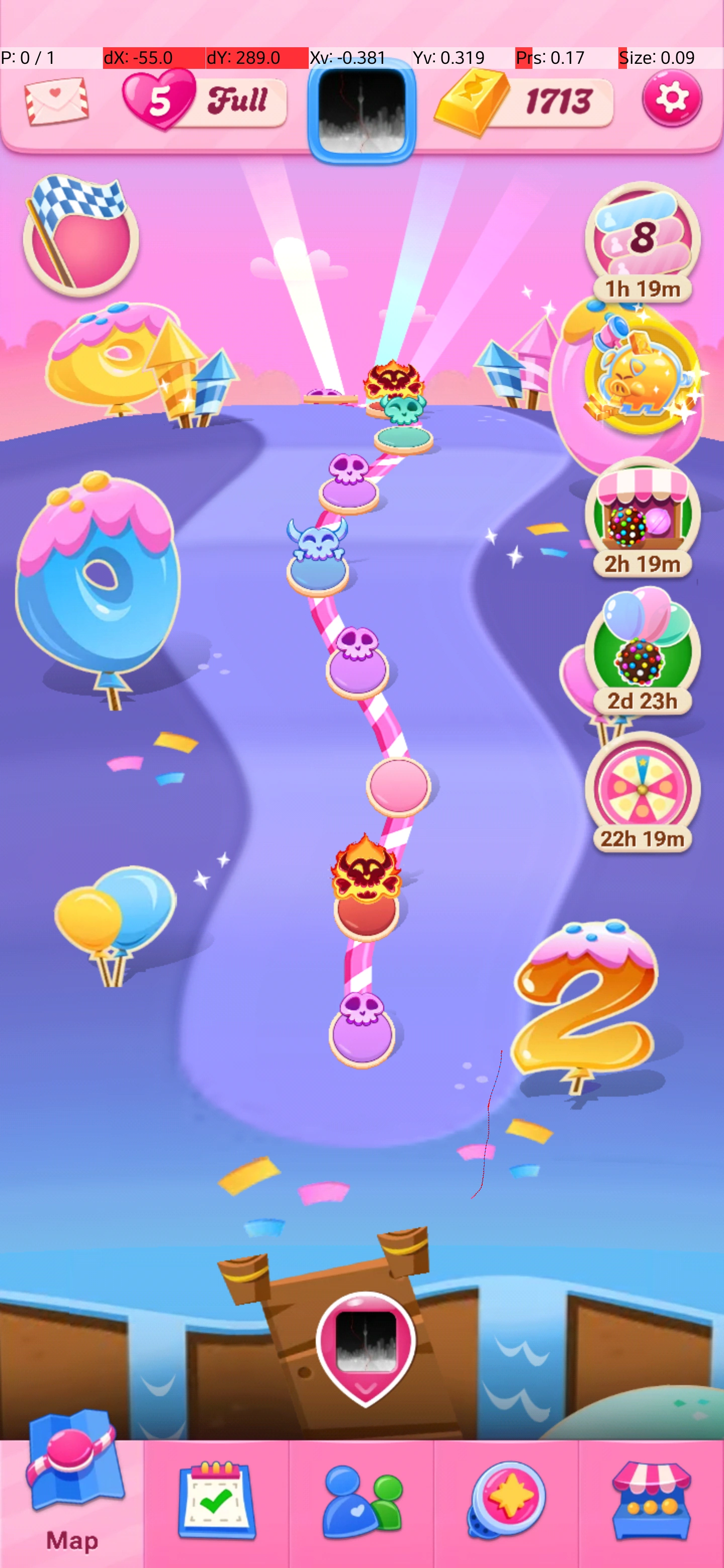Open the balloons event with 2d 23h
Screen dimensions: 724x1568
point(643,654)
